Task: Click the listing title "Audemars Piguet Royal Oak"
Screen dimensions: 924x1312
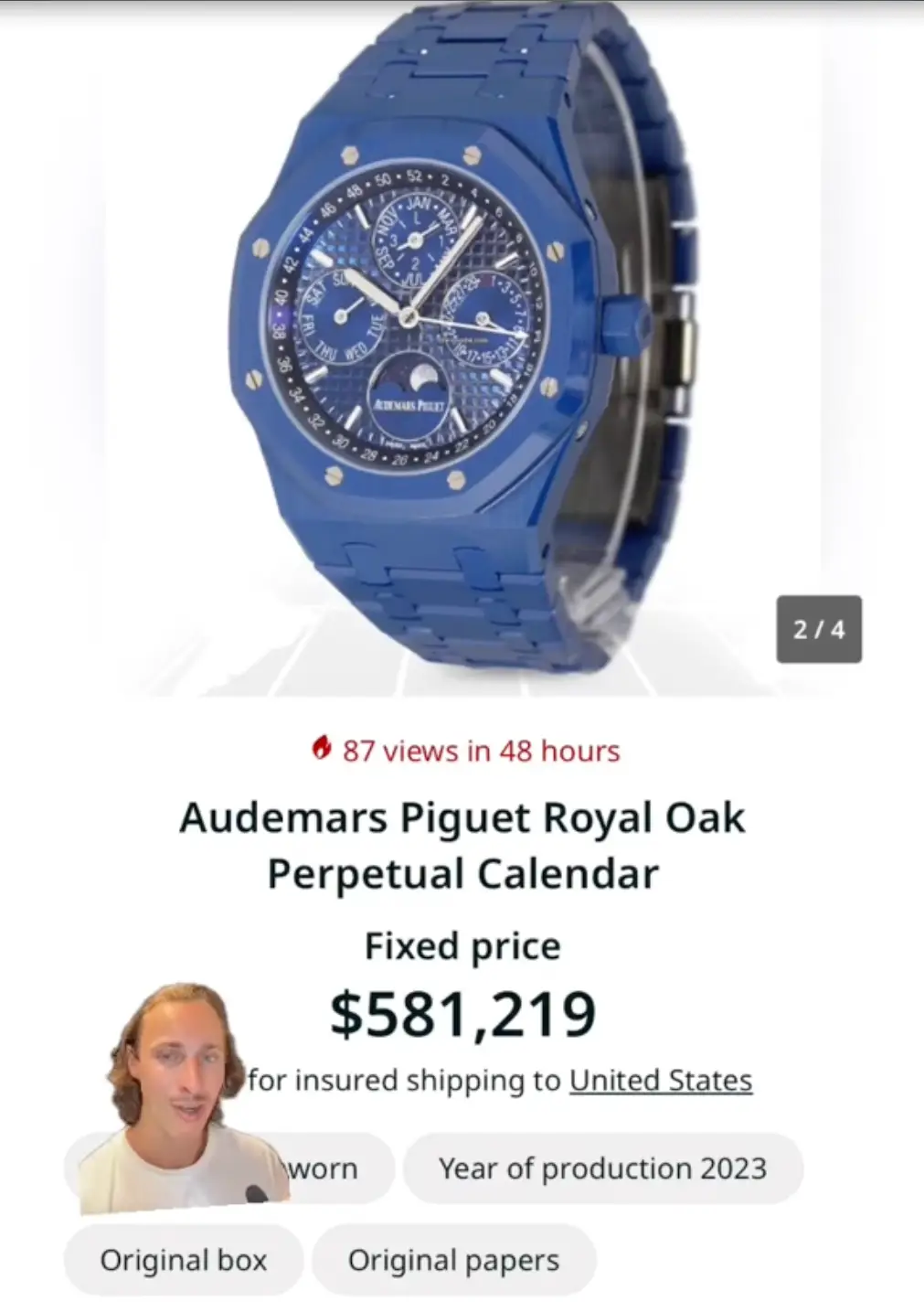Action: (x=462, y=818)
